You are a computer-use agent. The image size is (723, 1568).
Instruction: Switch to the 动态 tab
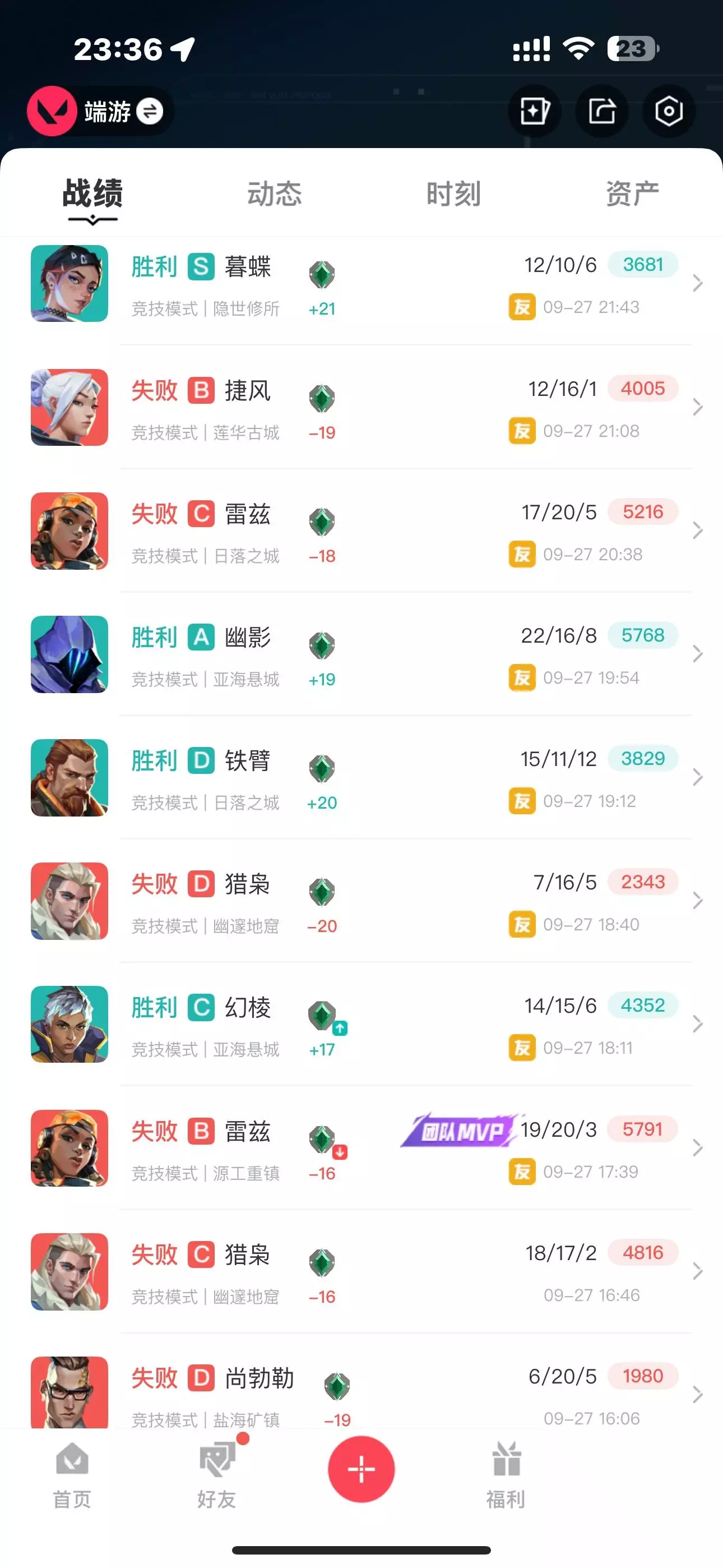click(x=274, y=193)
